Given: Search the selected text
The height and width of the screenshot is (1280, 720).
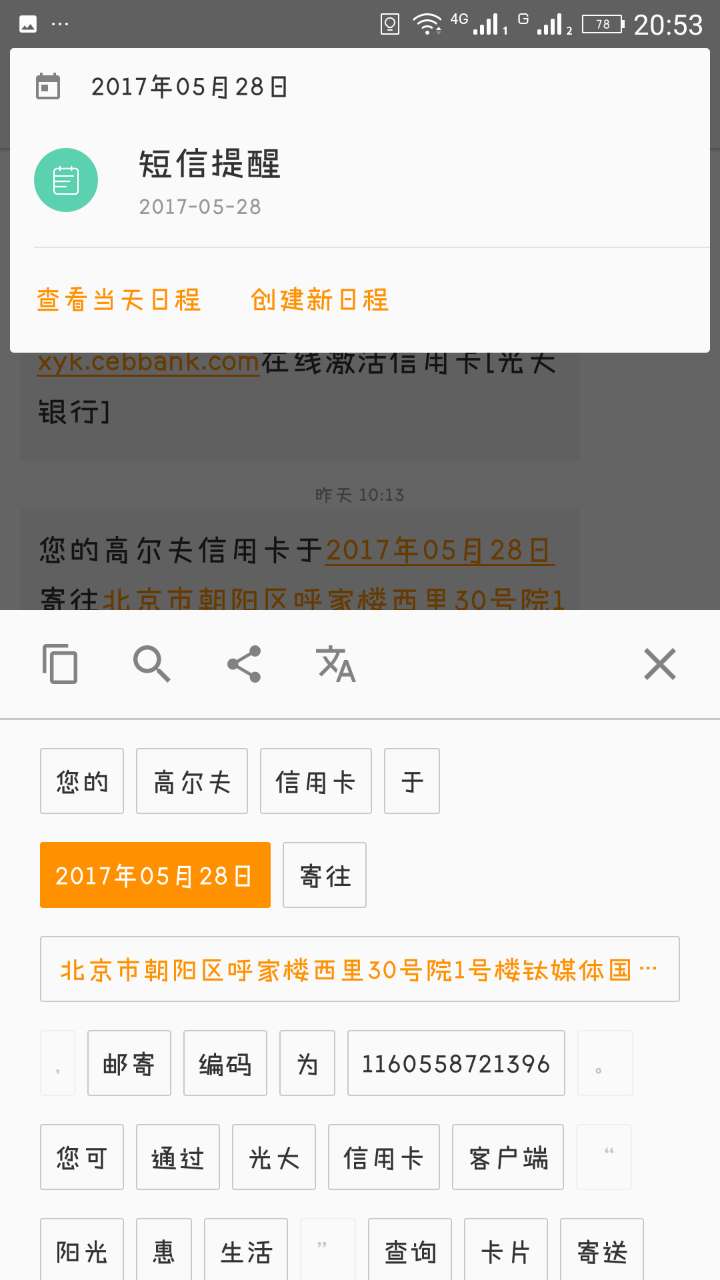Looking at the screenshot, I should pyautogui.click(x=152, y=664).
